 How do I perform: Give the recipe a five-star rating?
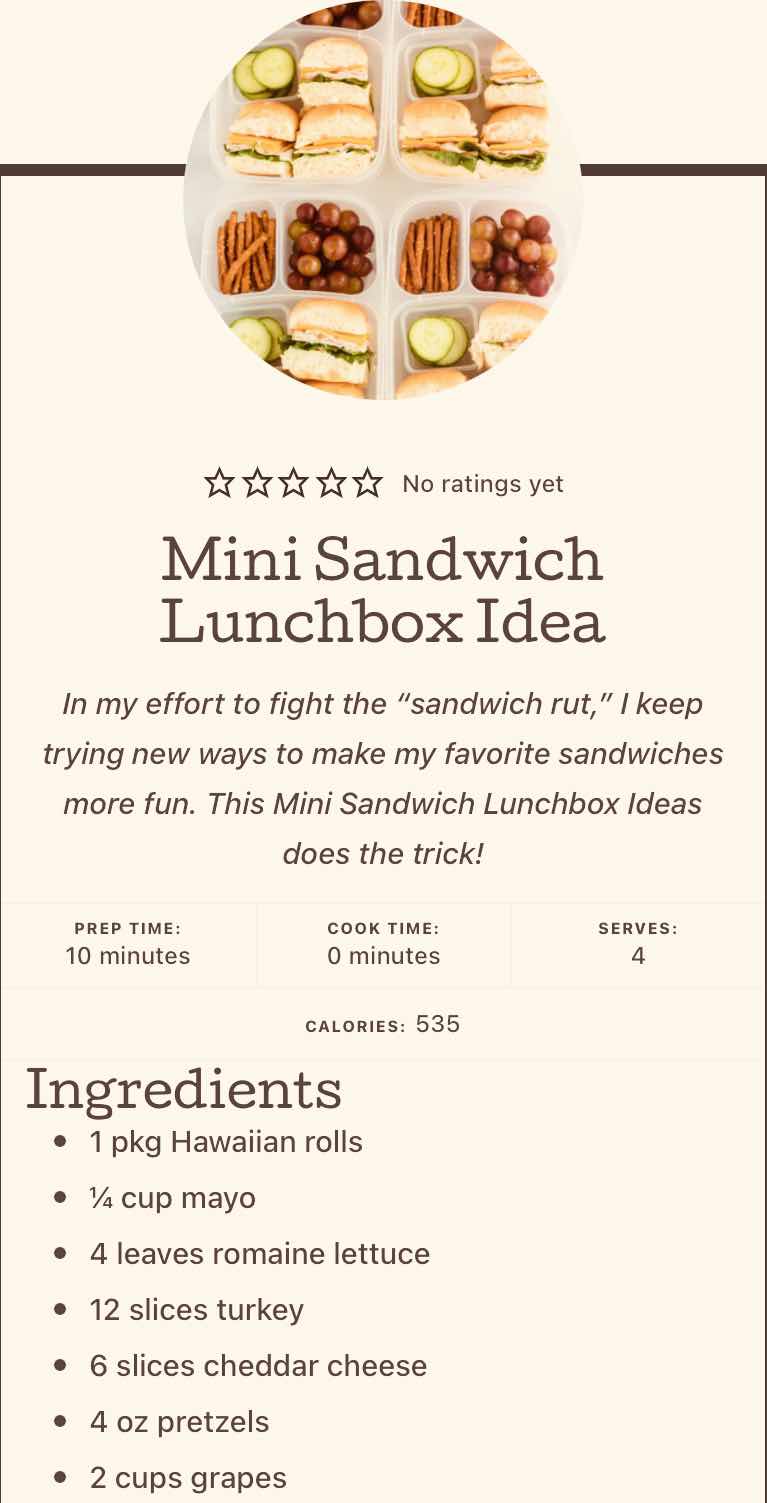click(369, 484)
